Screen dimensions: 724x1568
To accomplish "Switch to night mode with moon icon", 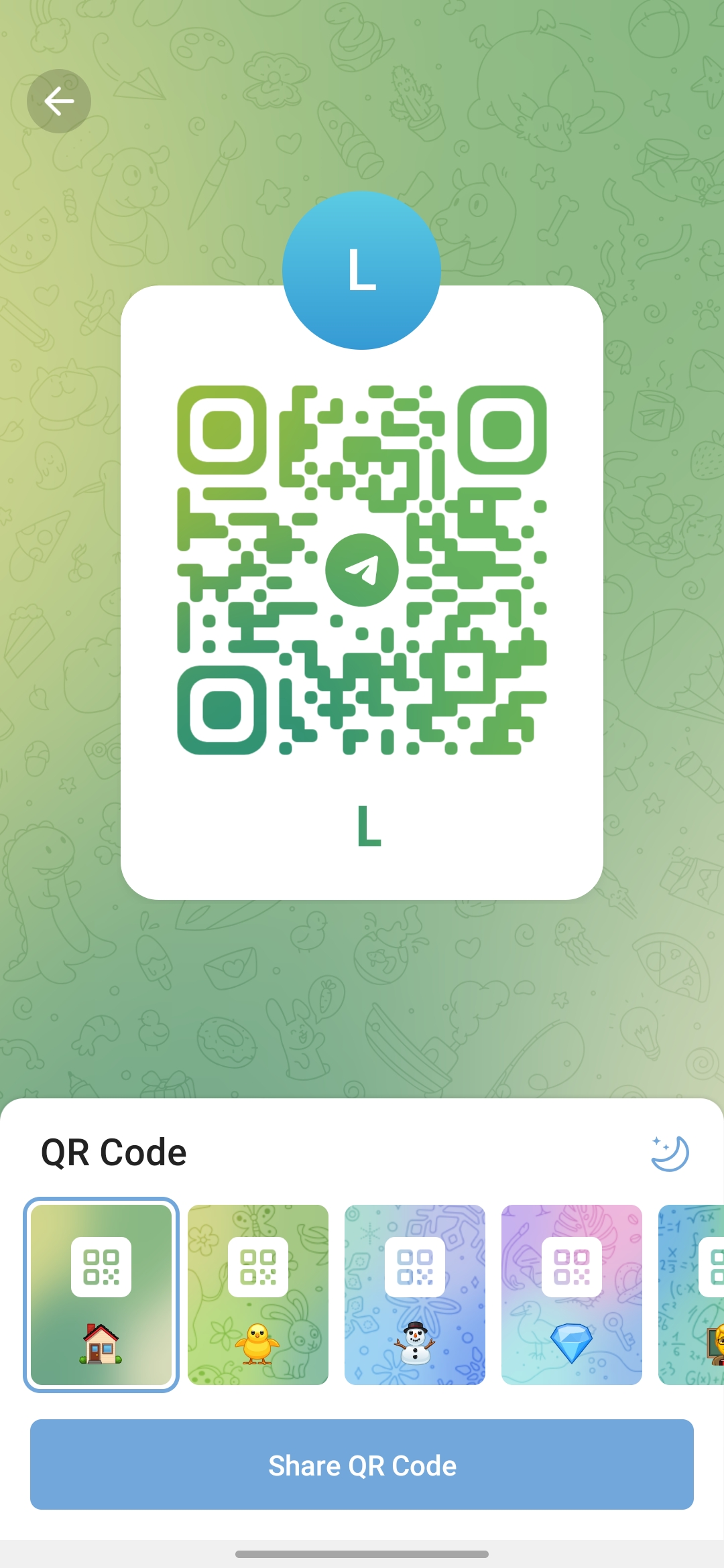I will (670, 1153).
